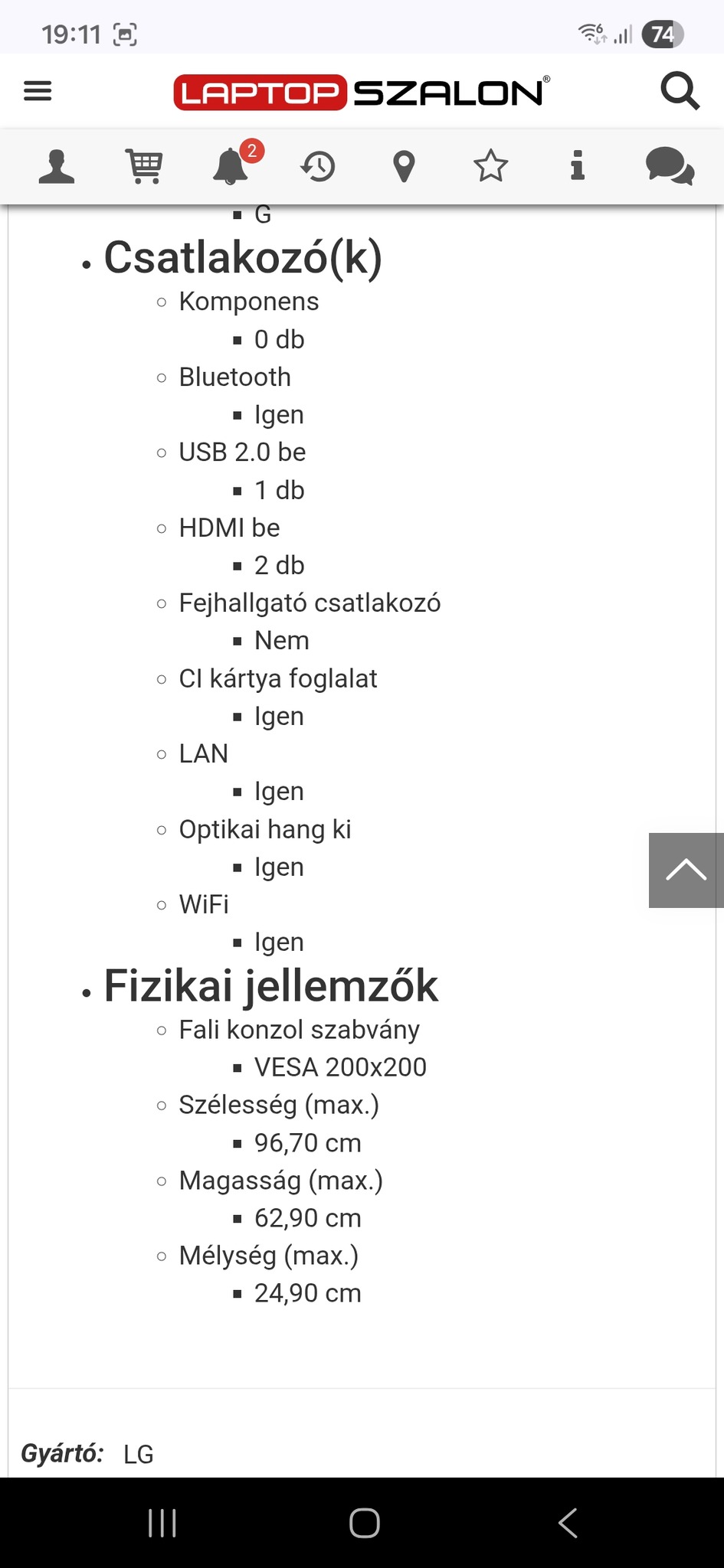View the shopping cart
This screenshot has height=1568, width=724.
(x=144, y=166)
